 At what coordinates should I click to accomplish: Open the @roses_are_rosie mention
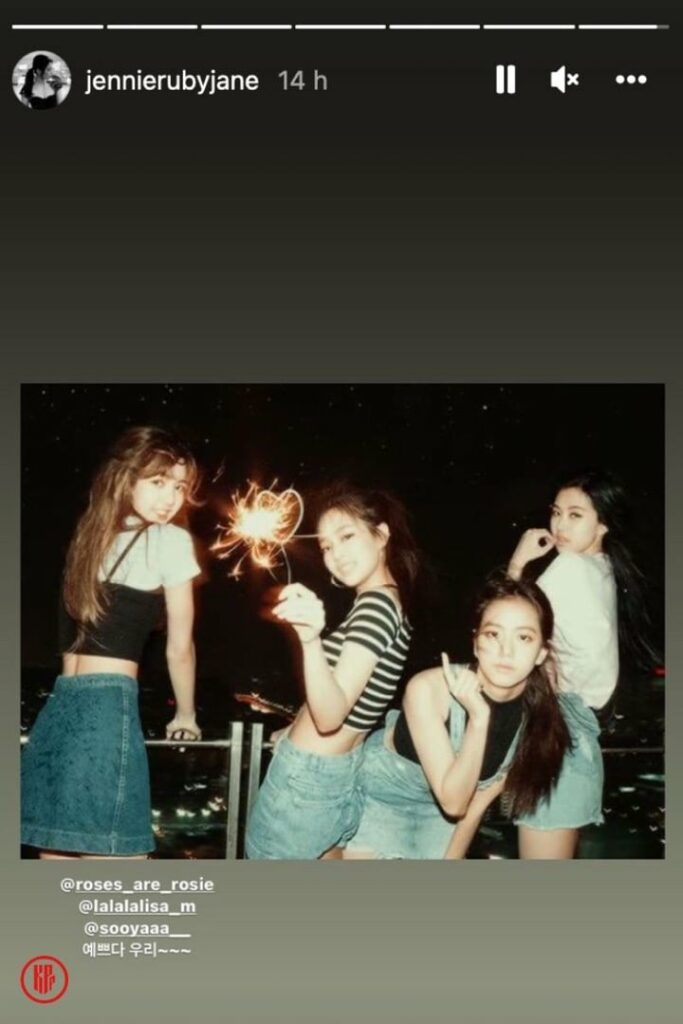[x=136, y=885]
